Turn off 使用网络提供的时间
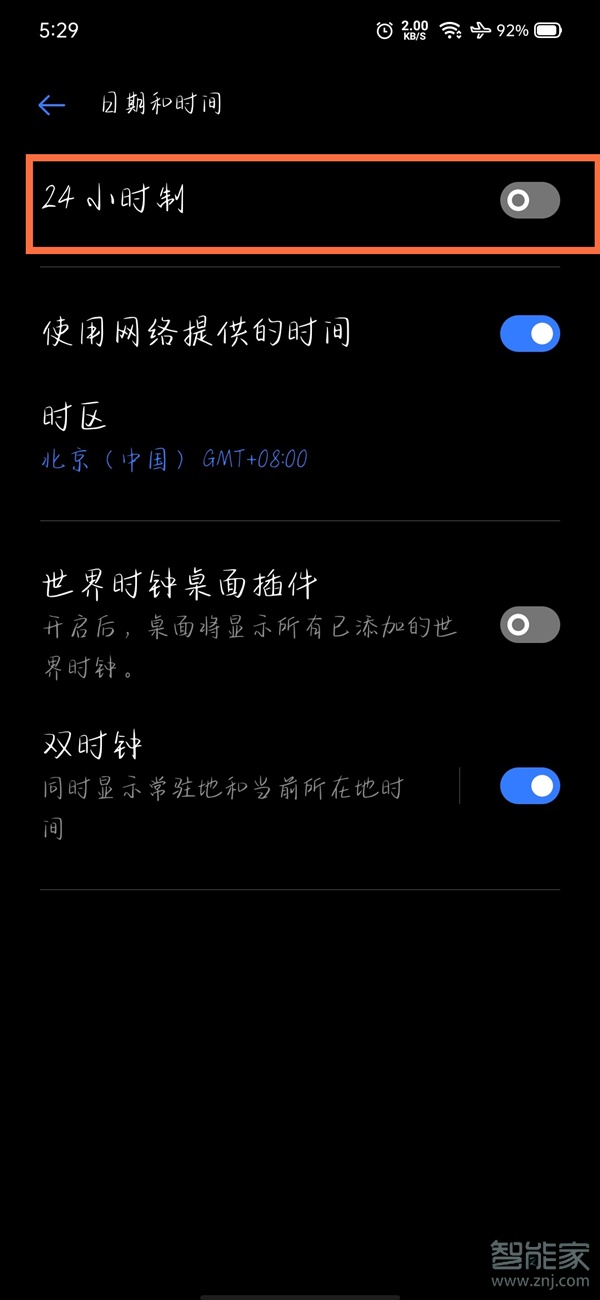Image resolution: width=600 pixels, height=1300 pixels. point(529,333)
